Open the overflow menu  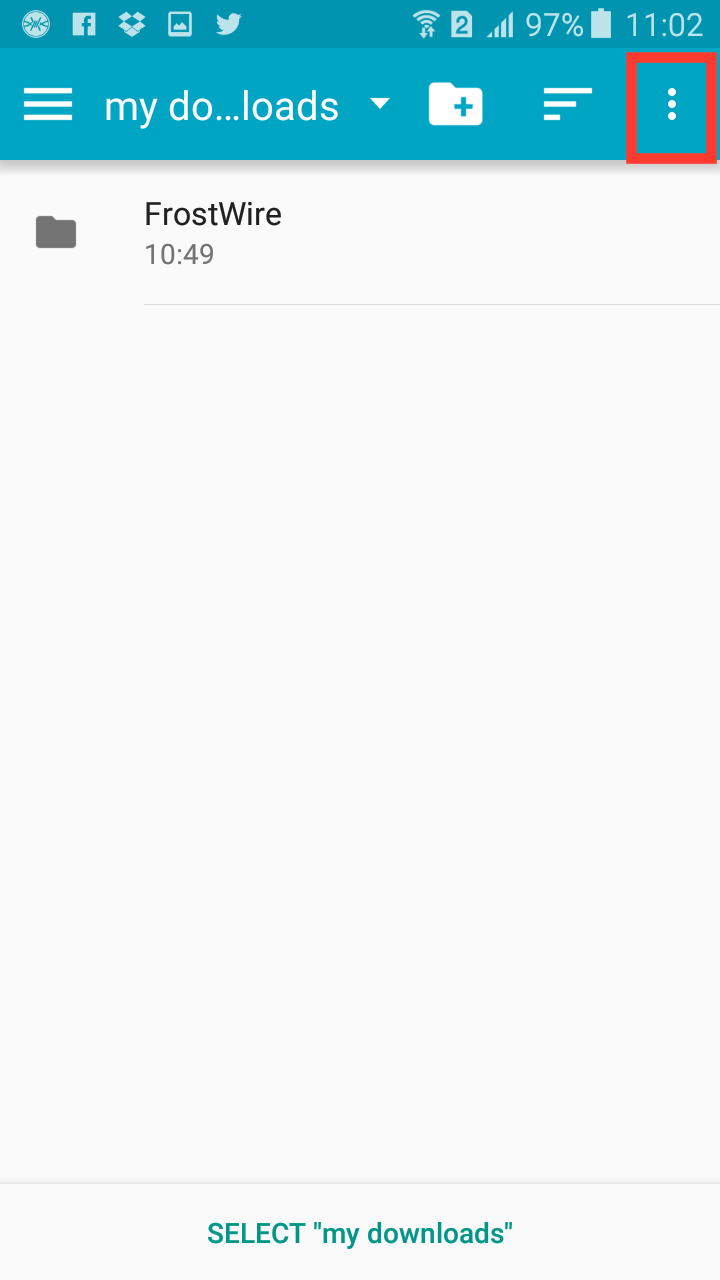click(672, 104)
